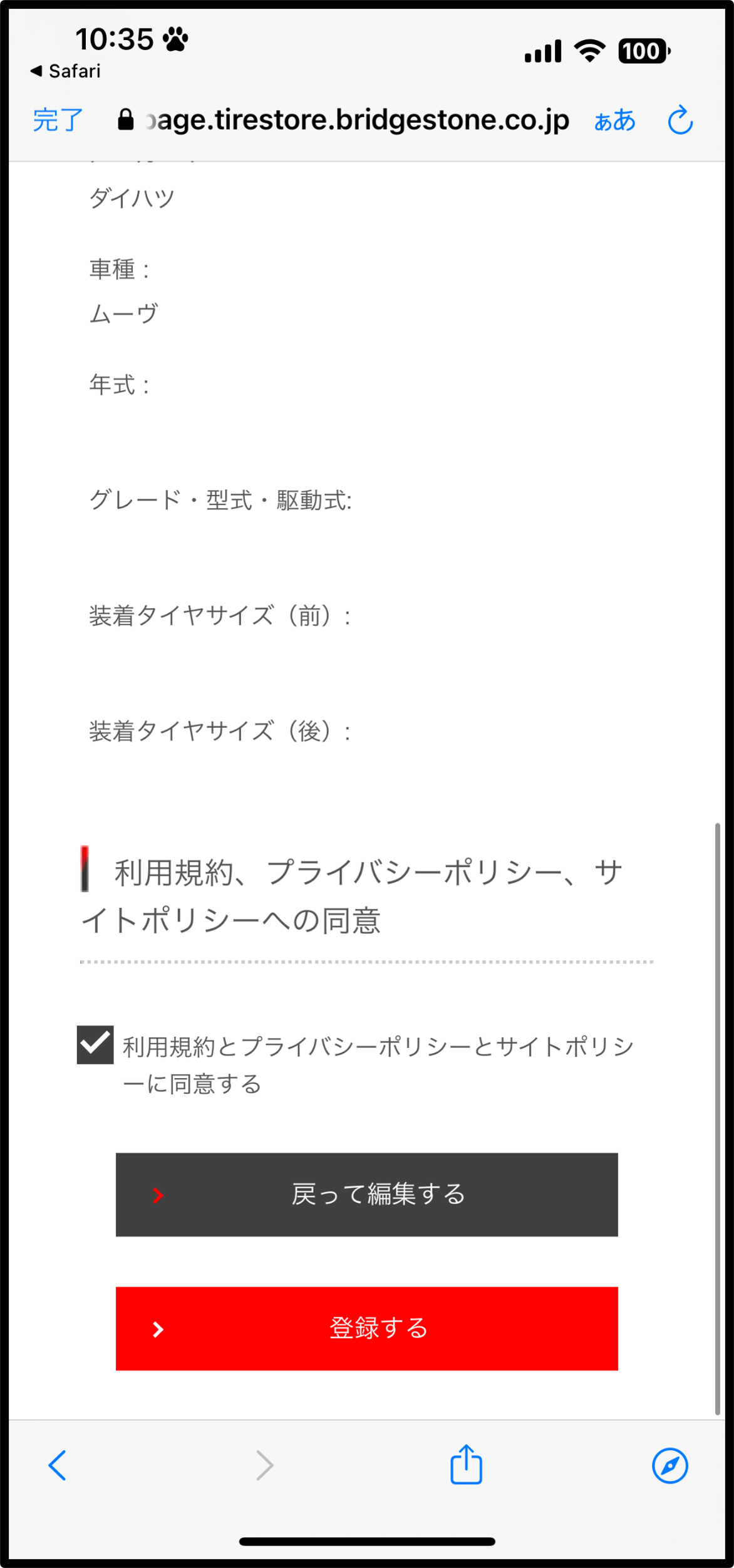734x1568 pixels.
Task: Tap 戻って編集する to go back and edit
Action: (366, 1194)
